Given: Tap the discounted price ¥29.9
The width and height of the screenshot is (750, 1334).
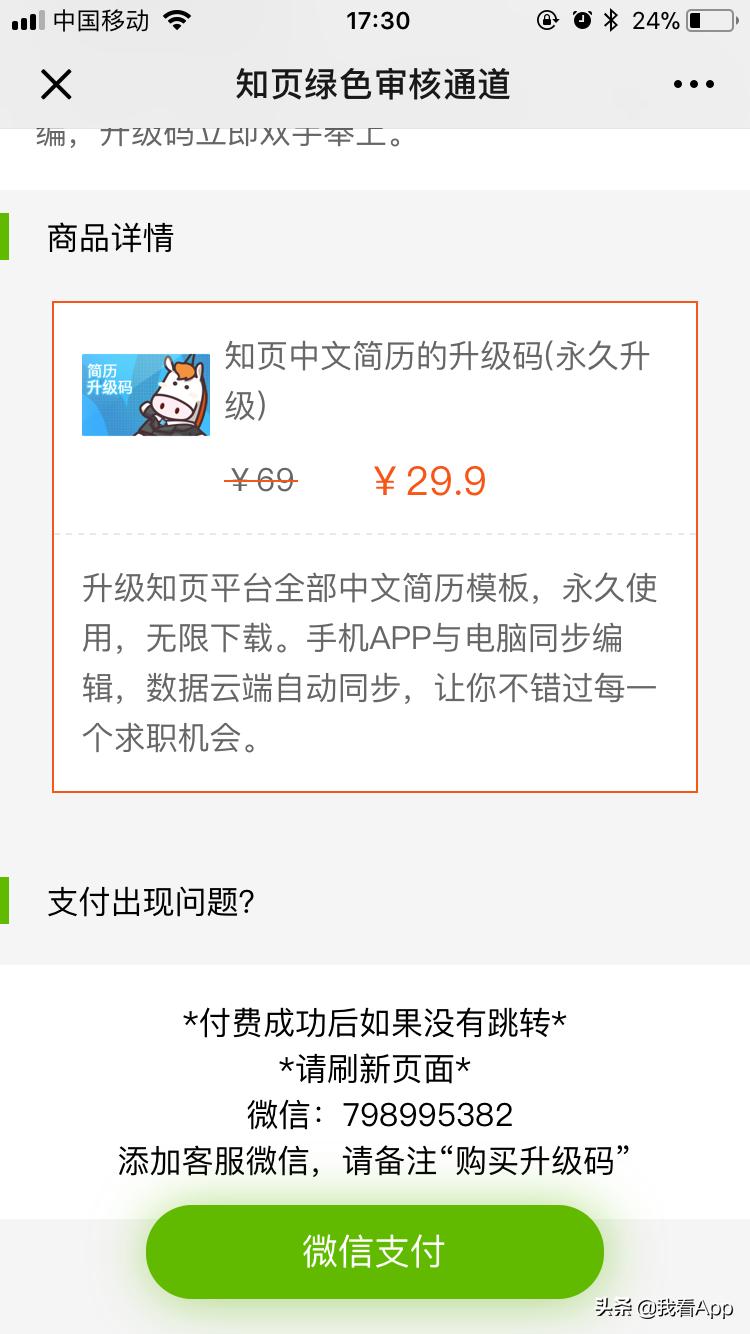Looking at the screenshot, I should pos(430,481).
